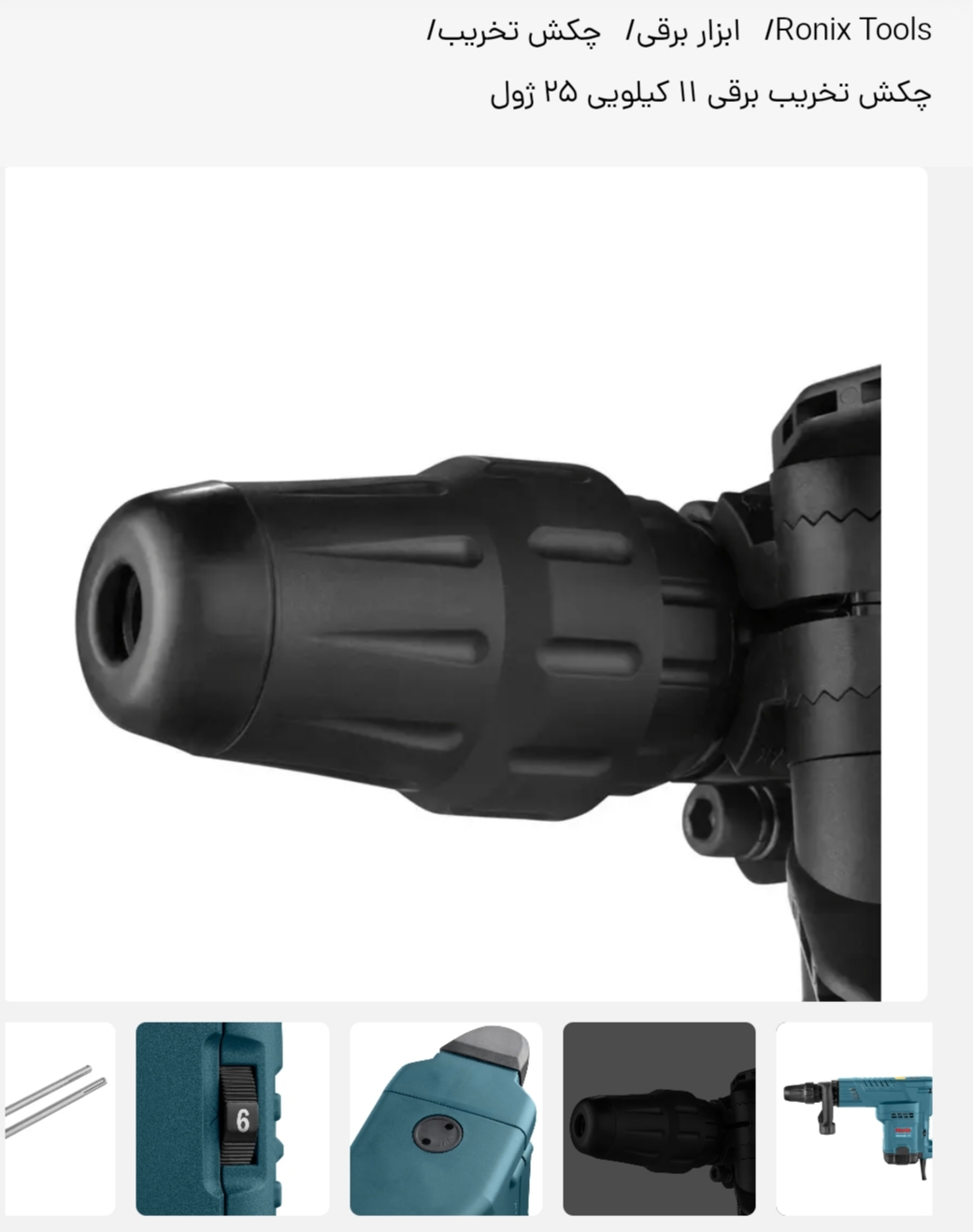
Task: Open the Ronix Tools breadcrumb link
Action: point(852,30)
